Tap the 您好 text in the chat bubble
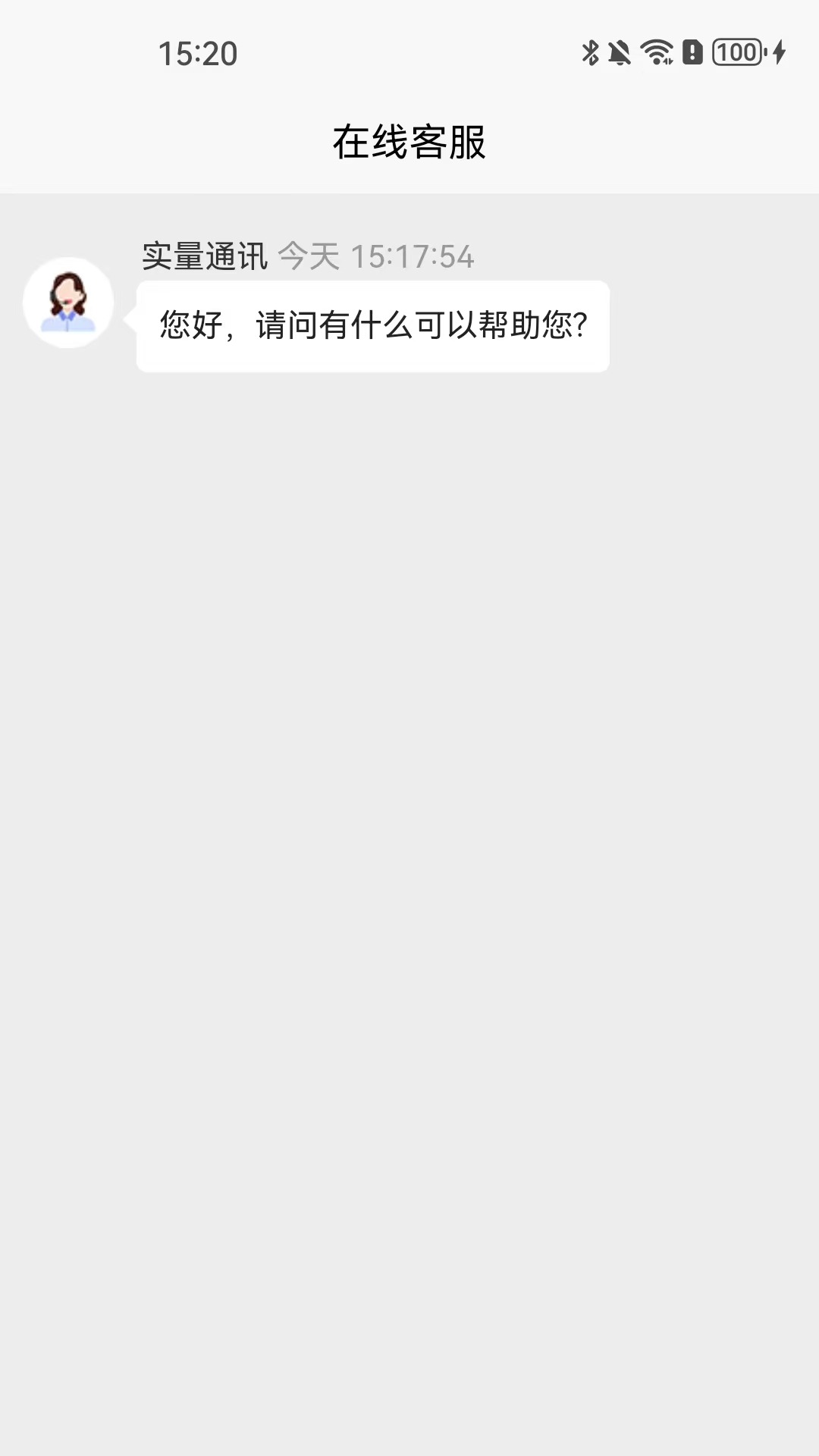819x1456 pixels. (x=187, y=325)
